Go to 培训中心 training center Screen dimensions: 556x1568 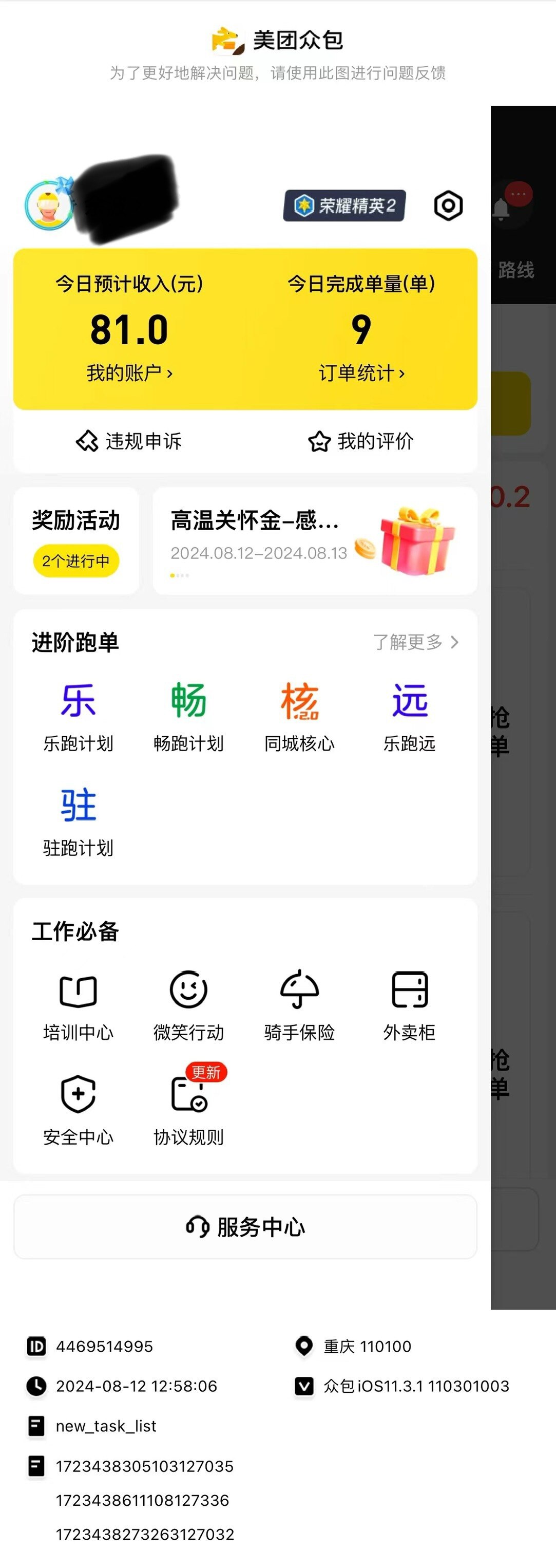[78, 1005]
